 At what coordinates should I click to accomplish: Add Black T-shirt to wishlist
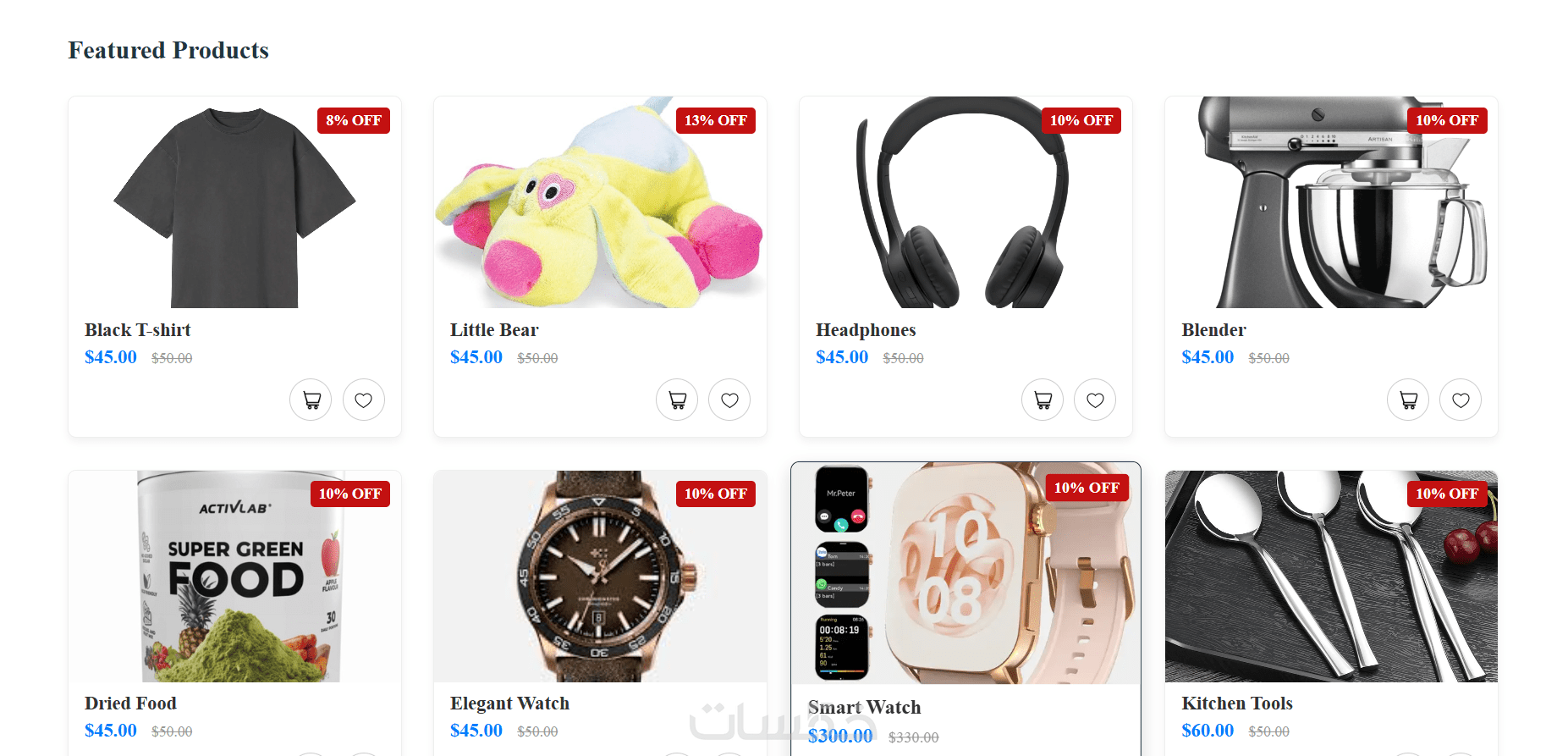click(363, 400)
